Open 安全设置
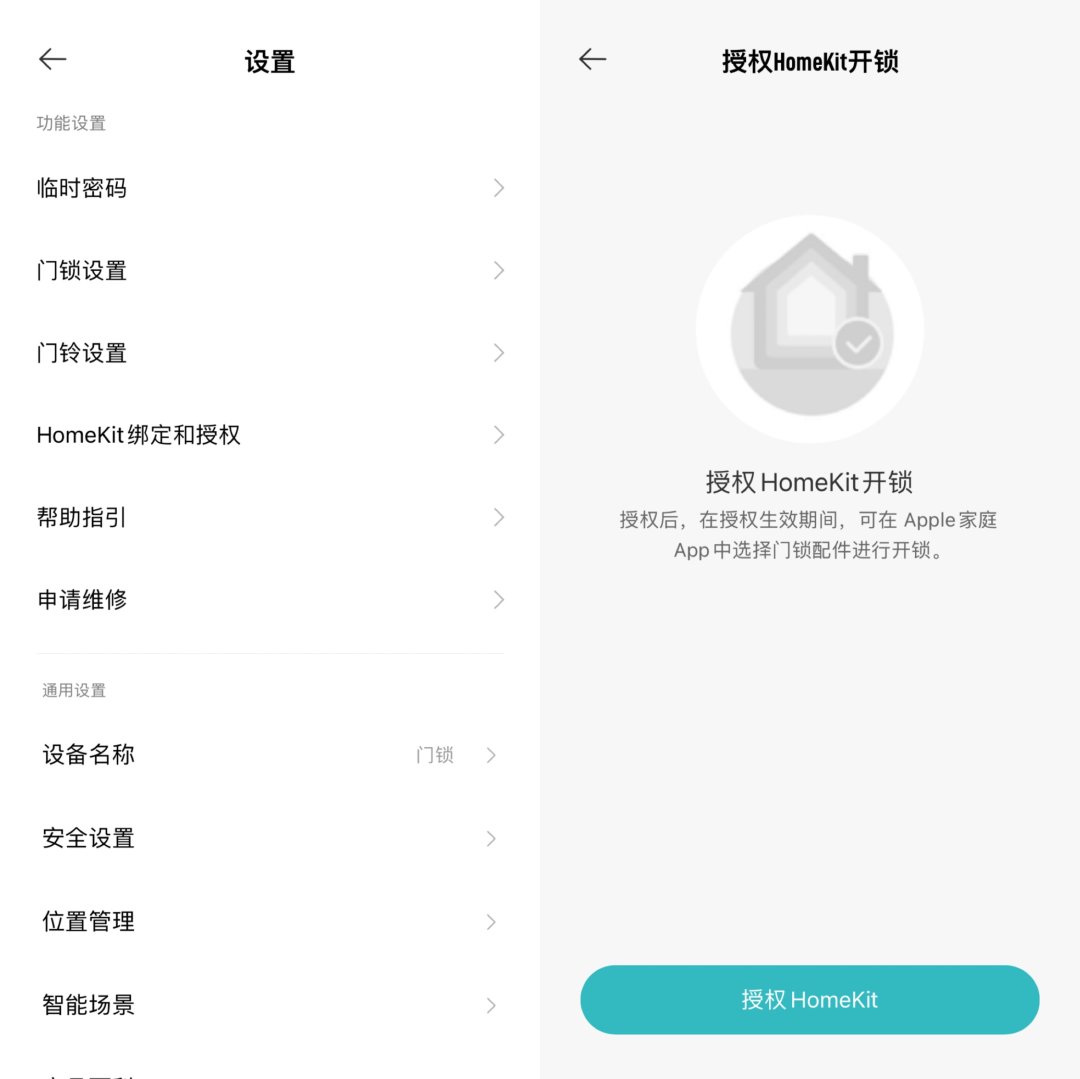The width and height of the screenshot is (1080, 1079). pyautogui.click(x=270, y=838)
